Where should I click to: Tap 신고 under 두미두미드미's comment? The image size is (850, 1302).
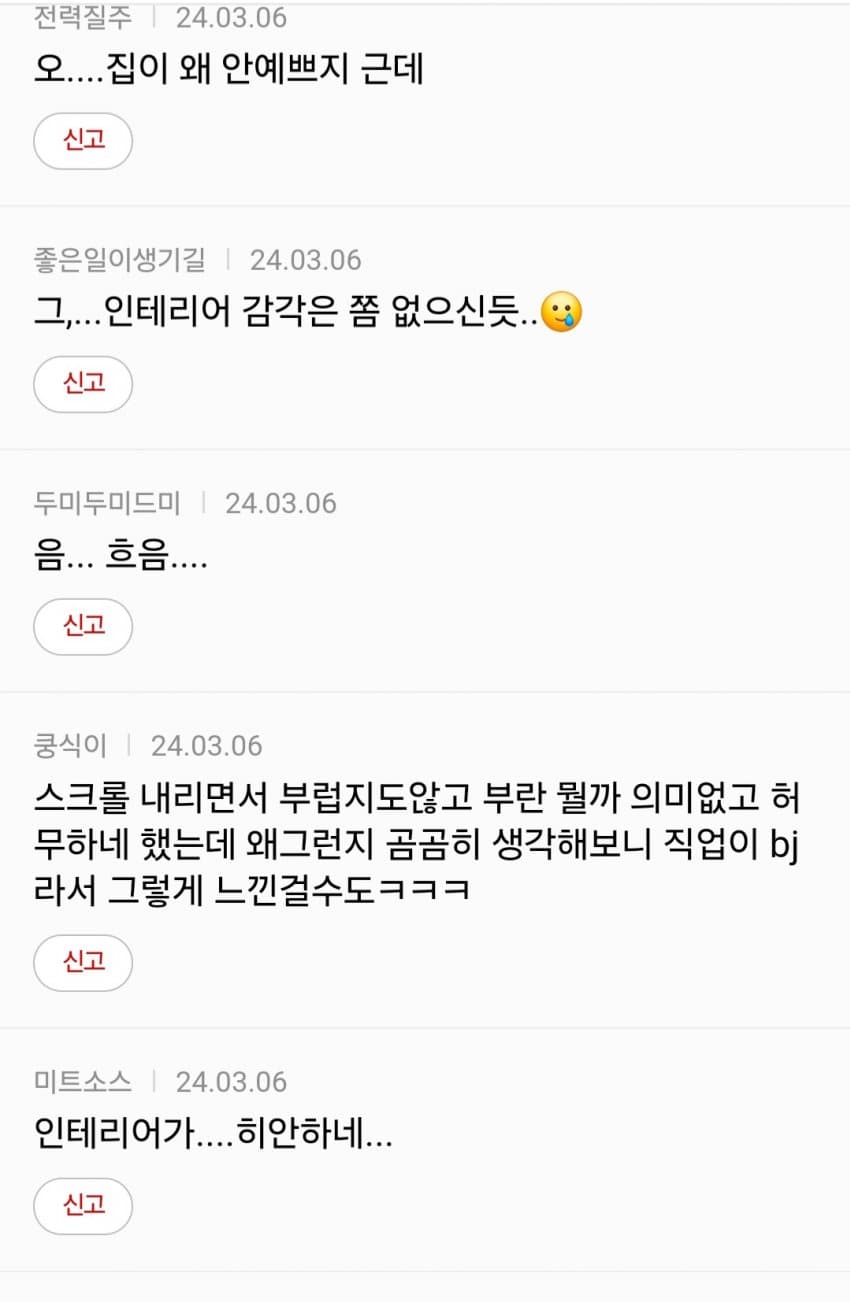pos(83,627)
